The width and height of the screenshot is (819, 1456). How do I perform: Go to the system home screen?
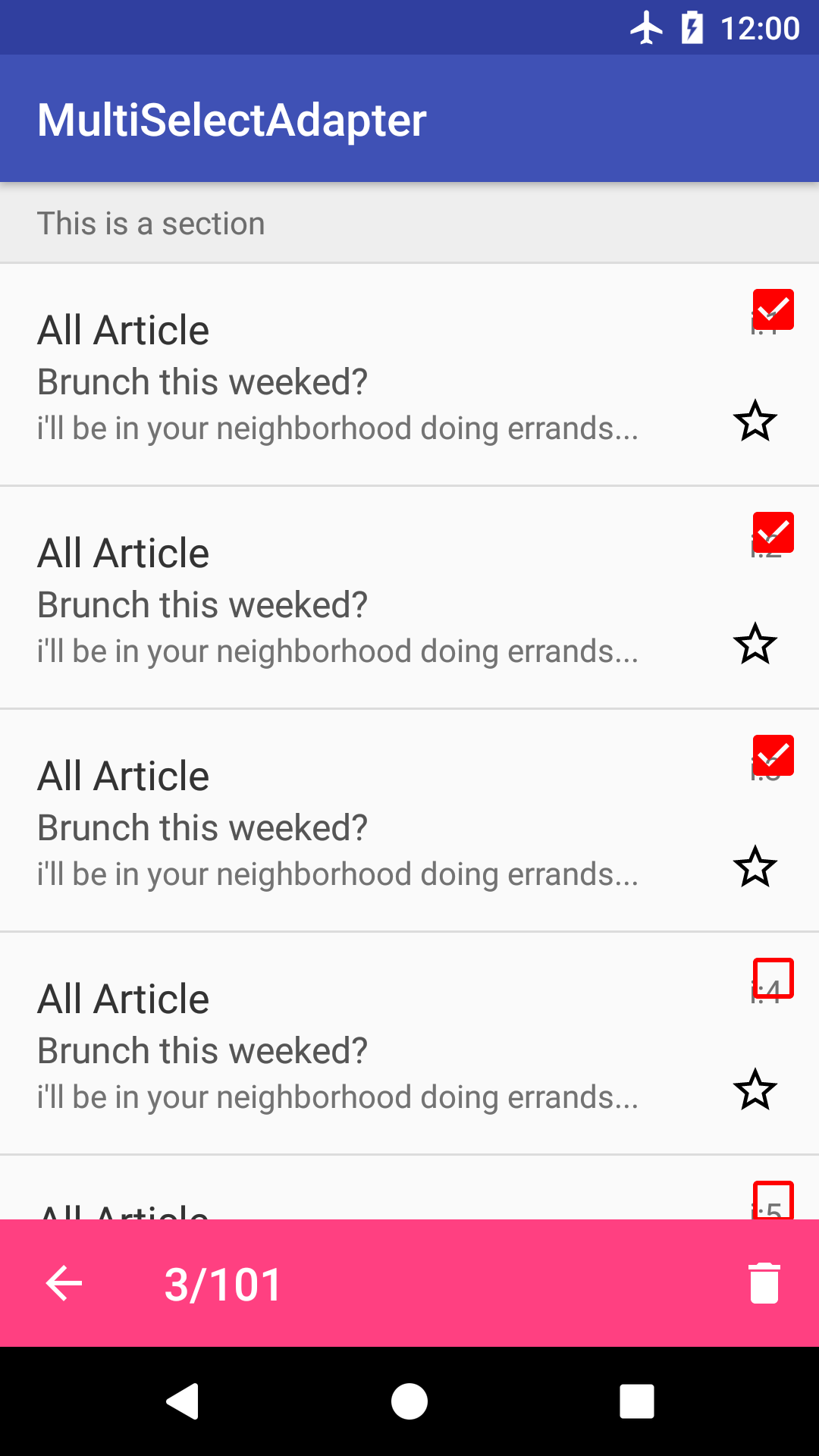409,1401
